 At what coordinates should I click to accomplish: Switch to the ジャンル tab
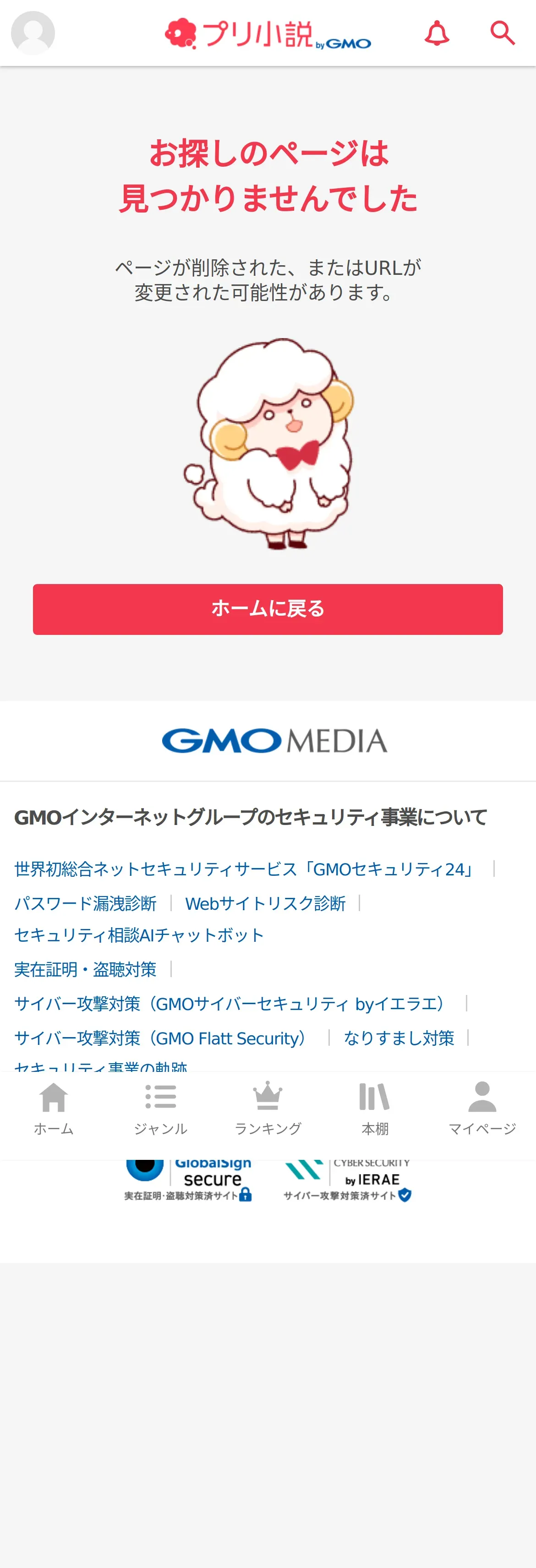161,1109
